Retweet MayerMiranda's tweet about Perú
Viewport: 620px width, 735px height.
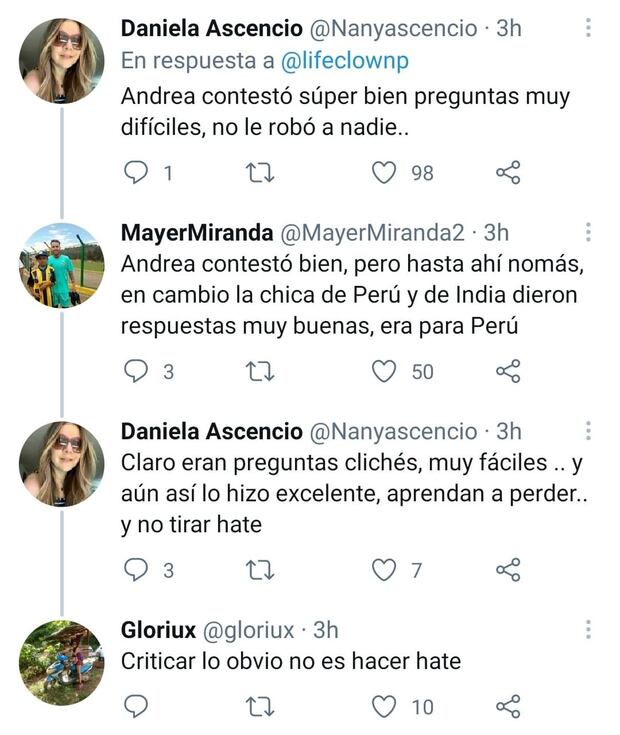259,372
